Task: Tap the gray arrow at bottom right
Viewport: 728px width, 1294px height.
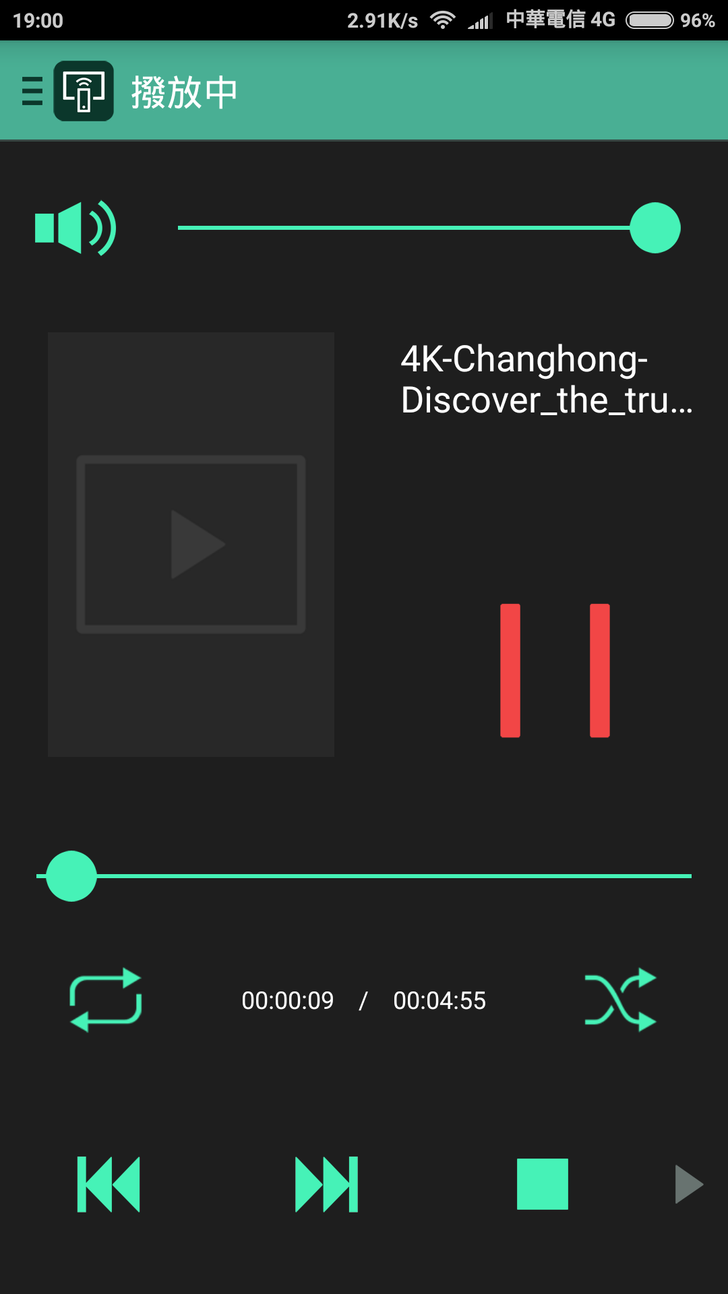Action: click(689, 1185)
